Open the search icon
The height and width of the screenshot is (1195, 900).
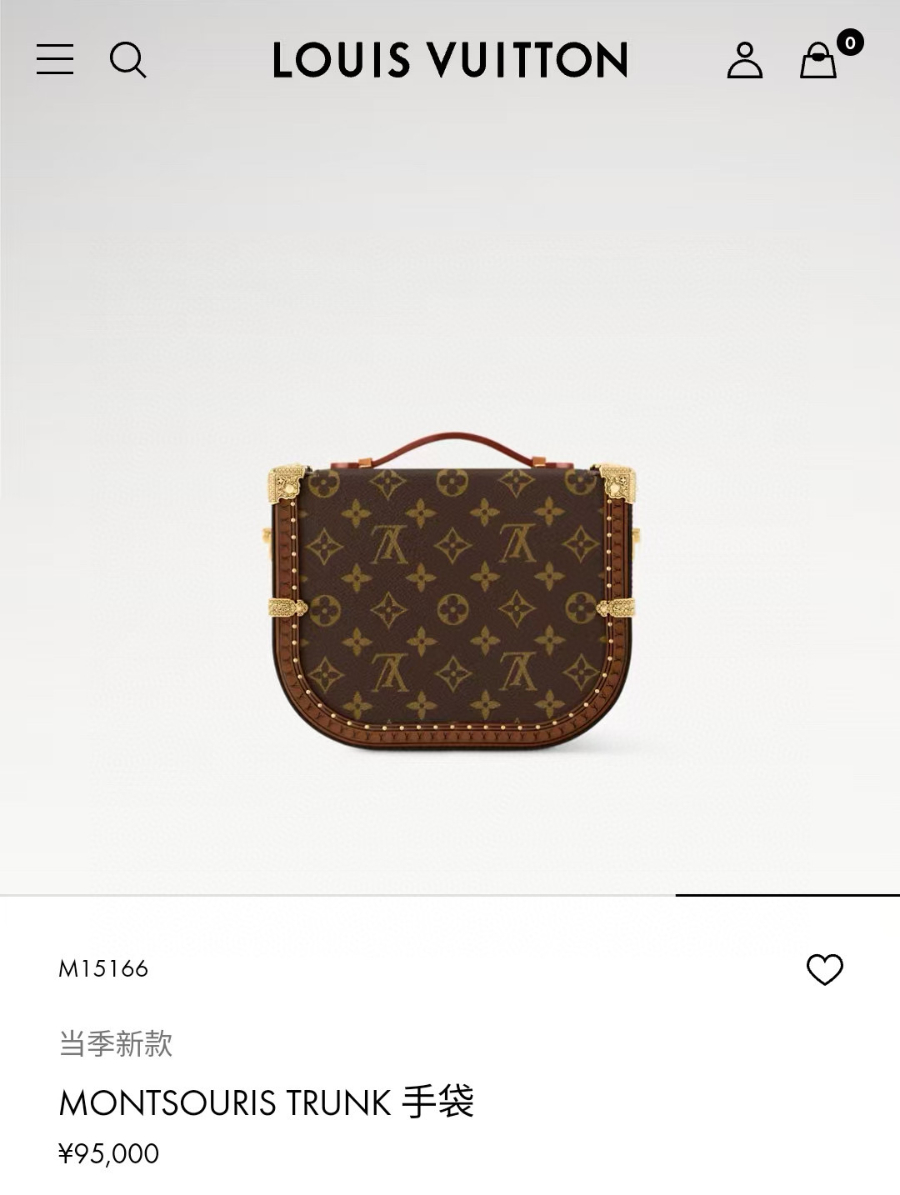128,60
